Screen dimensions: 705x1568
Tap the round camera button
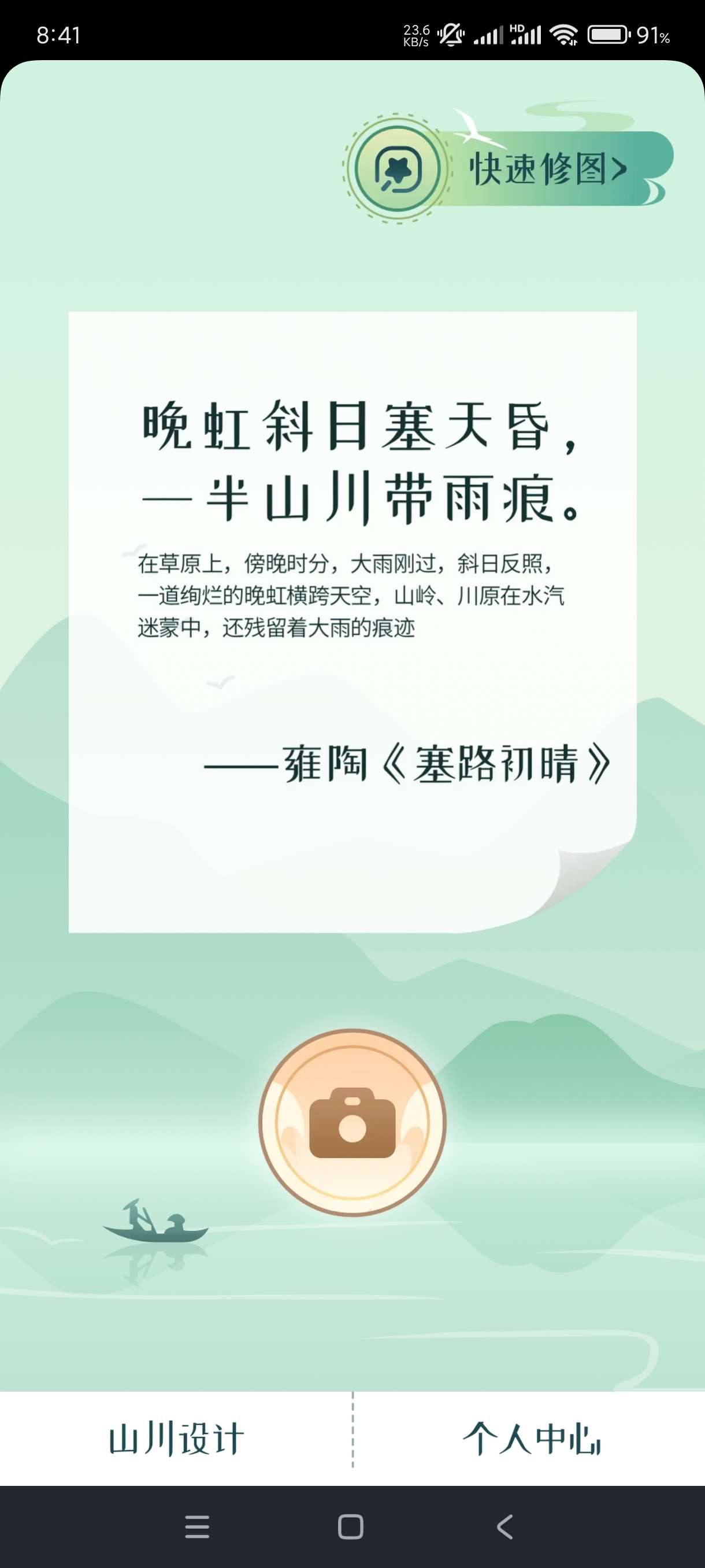click(x=352, y=1122)
